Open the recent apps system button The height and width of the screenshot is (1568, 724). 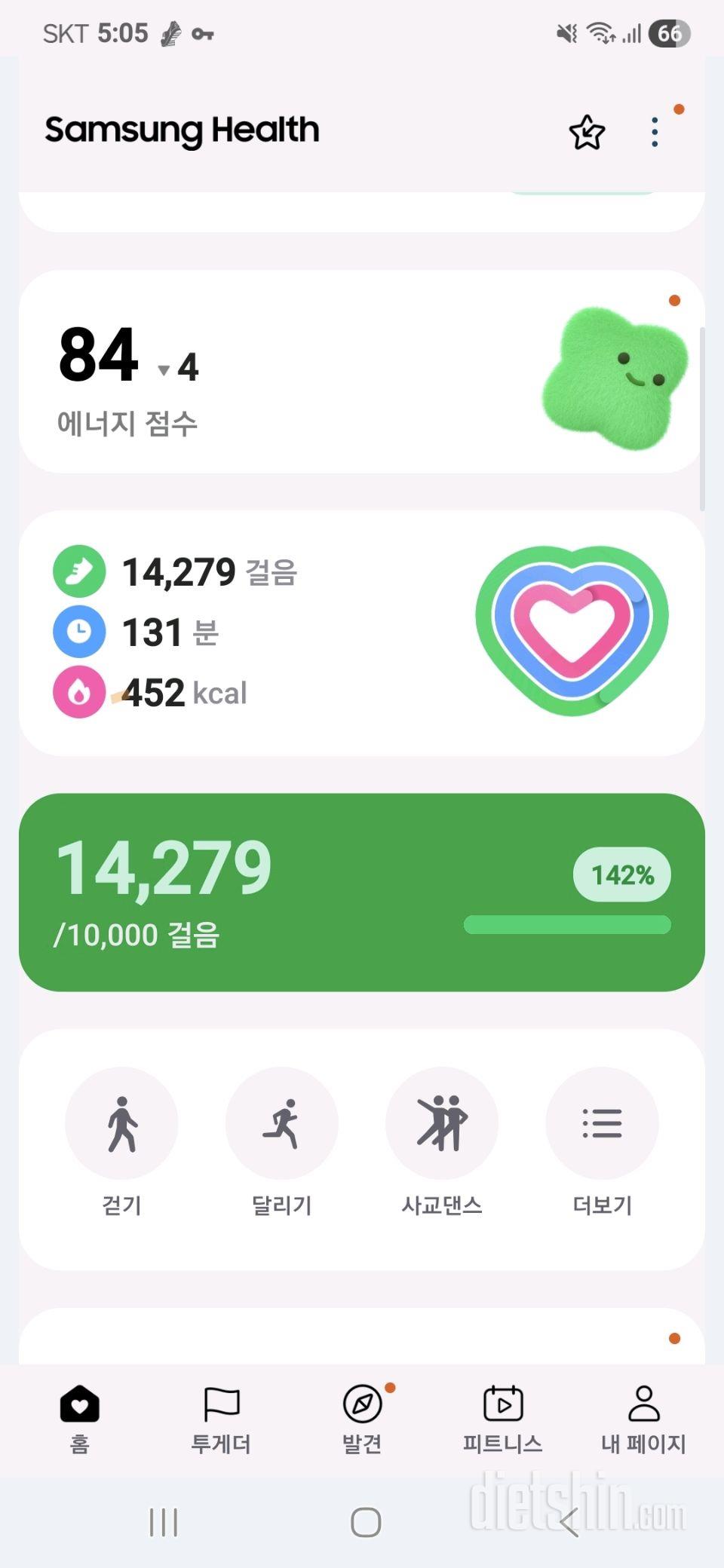[x=164, y=1523]
